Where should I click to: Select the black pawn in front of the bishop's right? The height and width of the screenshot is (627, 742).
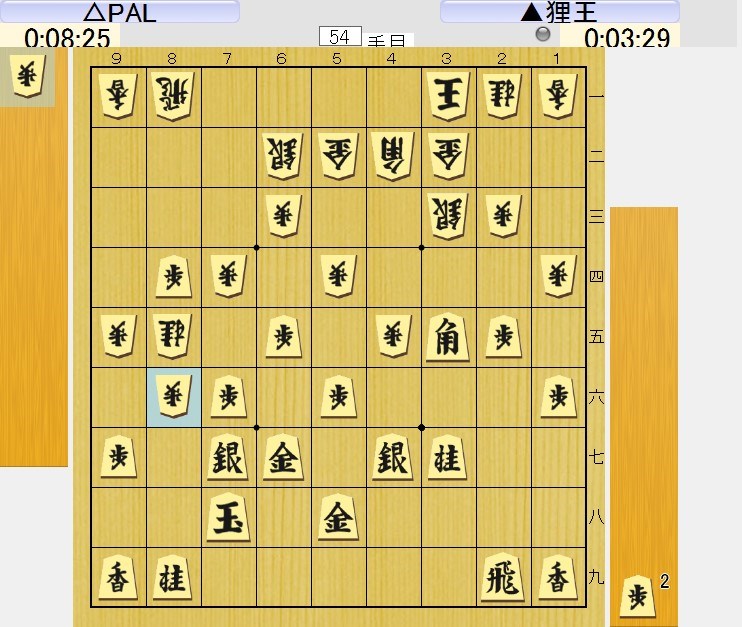[502, 337]
